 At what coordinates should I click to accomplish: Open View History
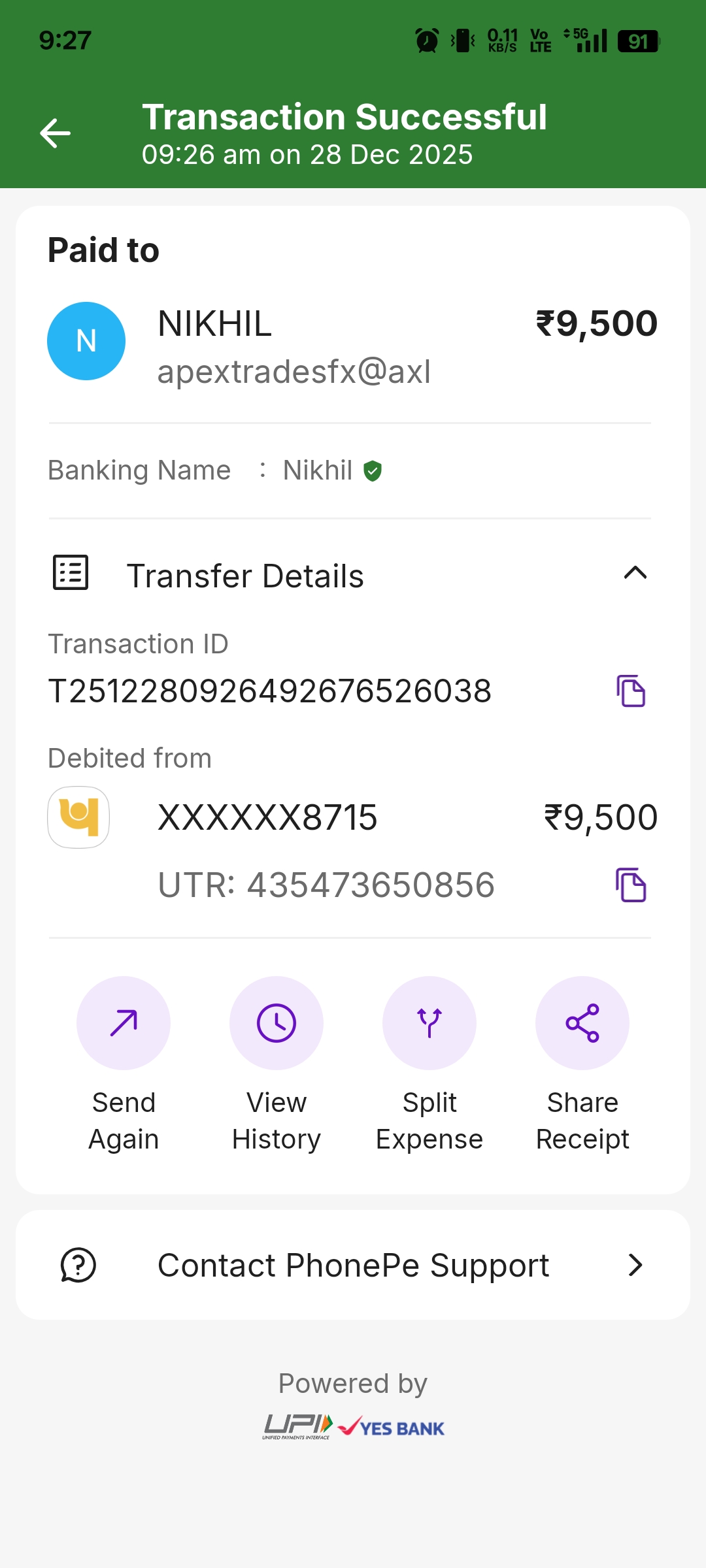click(x=277, y=1023)
